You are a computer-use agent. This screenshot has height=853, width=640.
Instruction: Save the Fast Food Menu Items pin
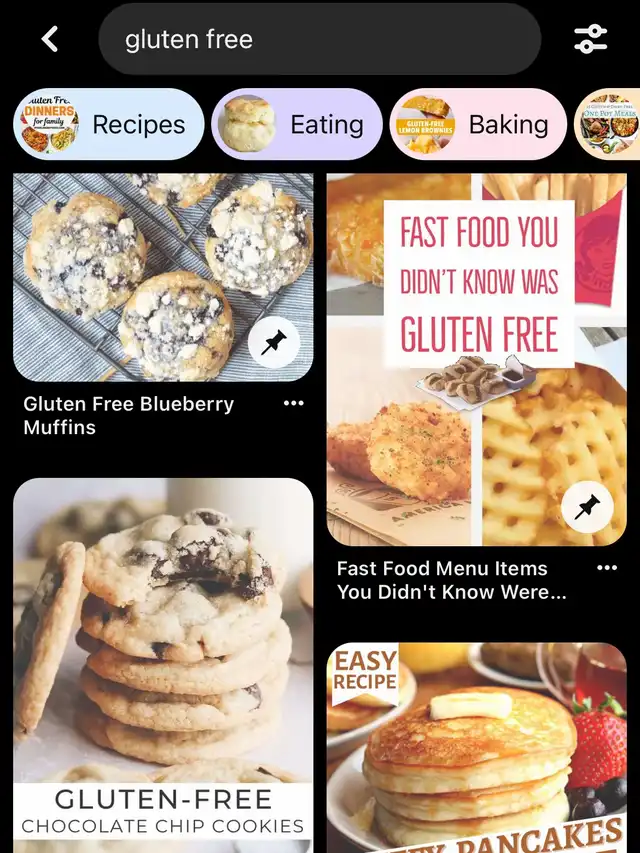point(588,509)
